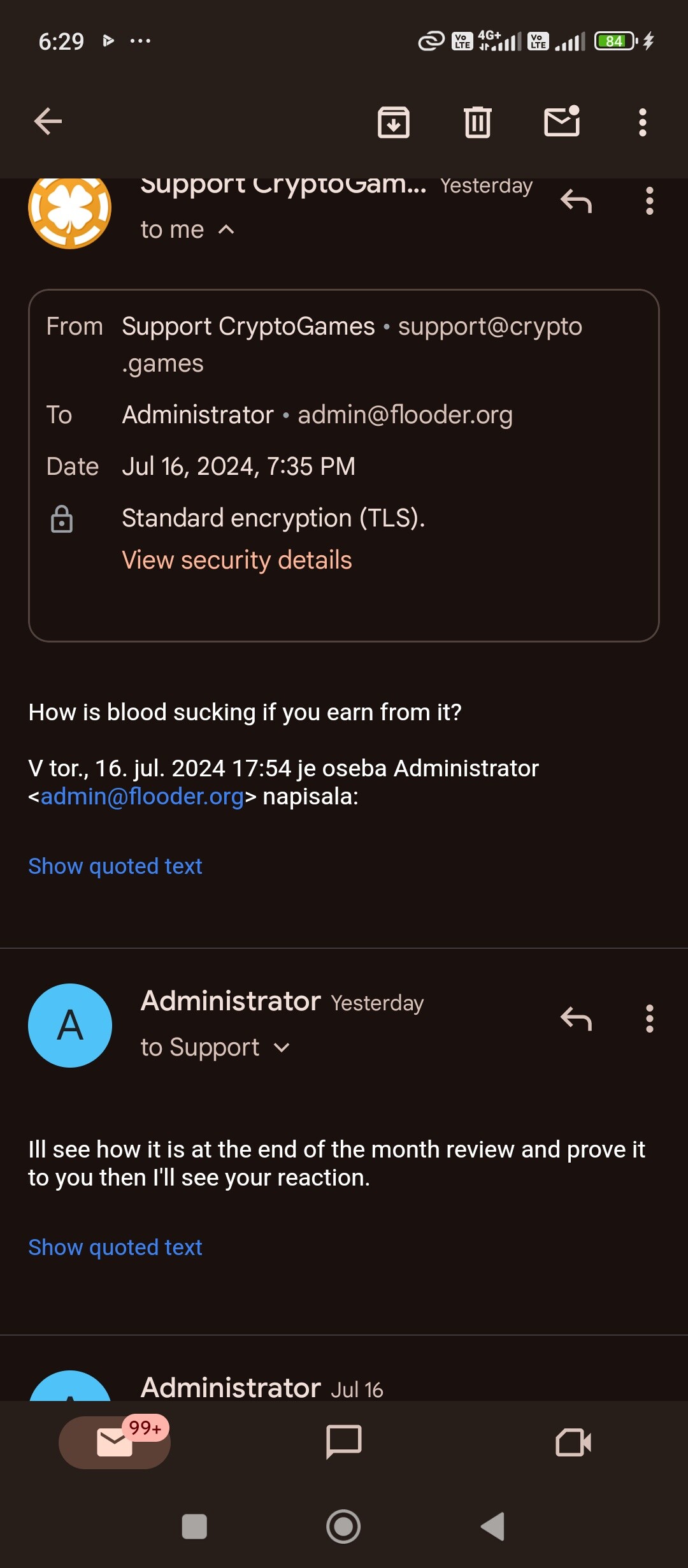The image size is (688, 1568).
Task: Archive this email conversation
Action: pos(394,122)
